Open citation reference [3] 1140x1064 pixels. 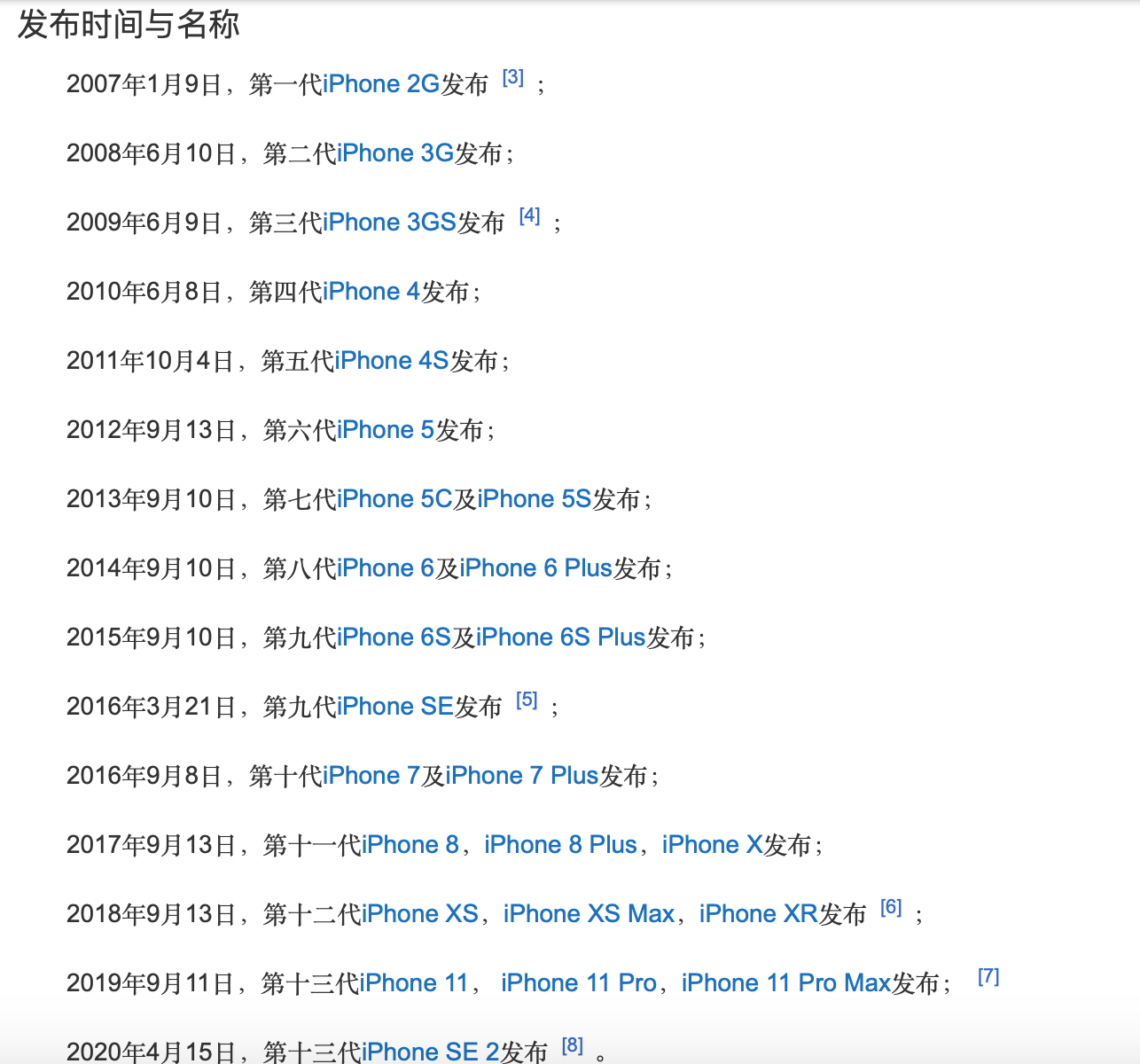[512, 77]
